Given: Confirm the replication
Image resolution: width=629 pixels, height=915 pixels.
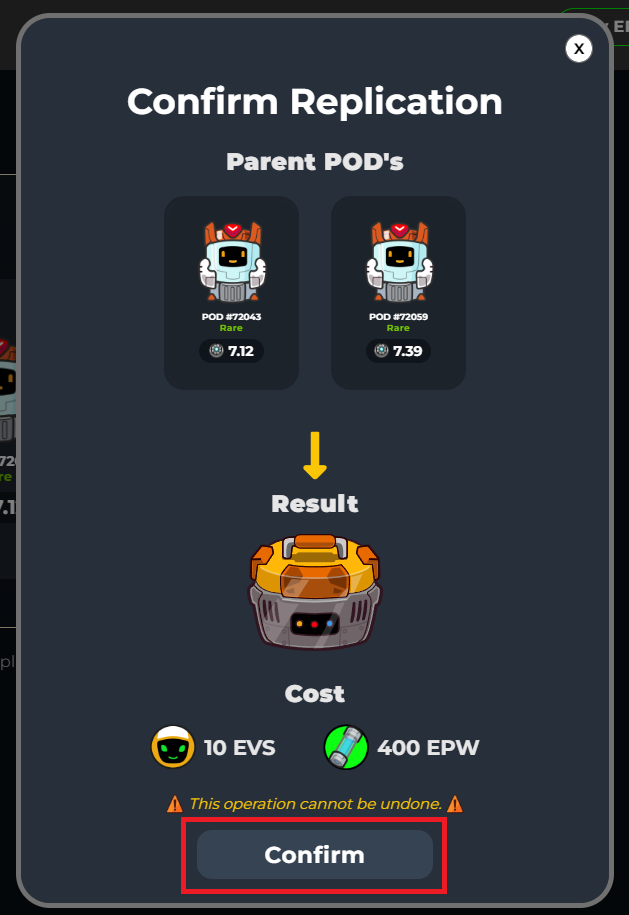Looking at the screenshot, I should coord(314,855).
